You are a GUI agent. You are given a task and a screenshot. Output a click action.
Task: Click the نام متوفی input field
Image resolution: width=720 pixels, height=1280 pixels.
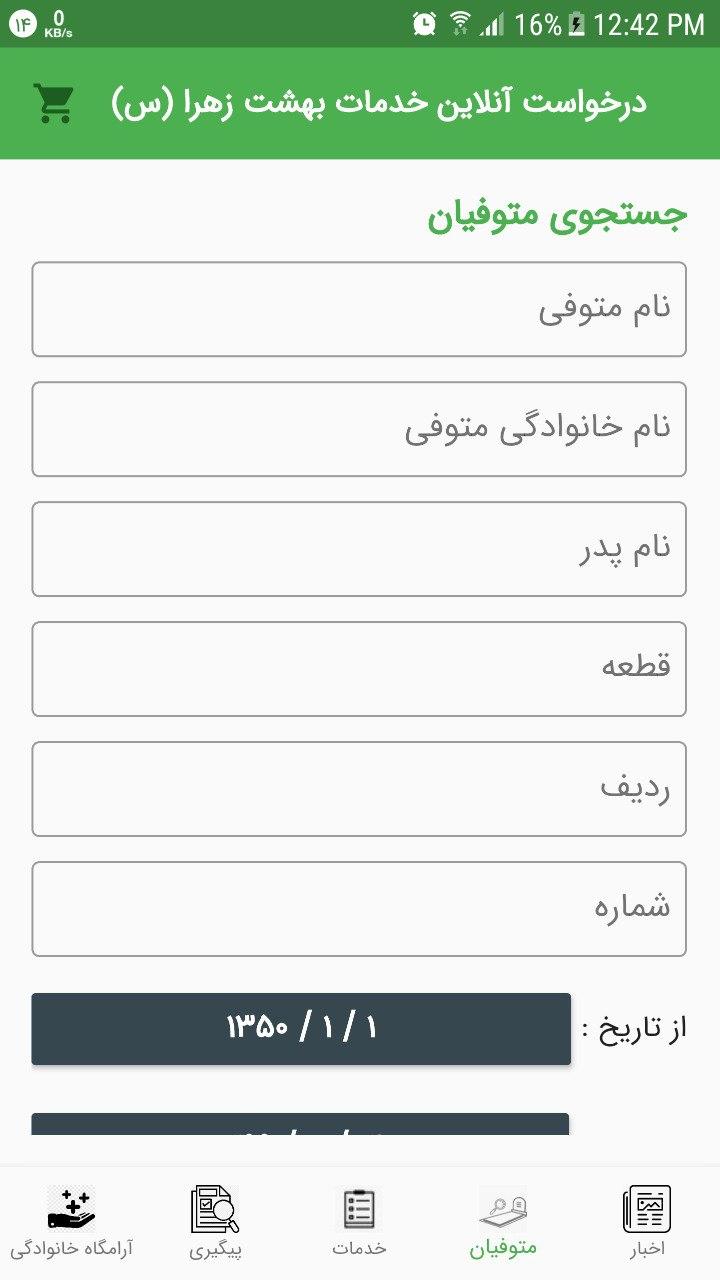pos(360,308)
